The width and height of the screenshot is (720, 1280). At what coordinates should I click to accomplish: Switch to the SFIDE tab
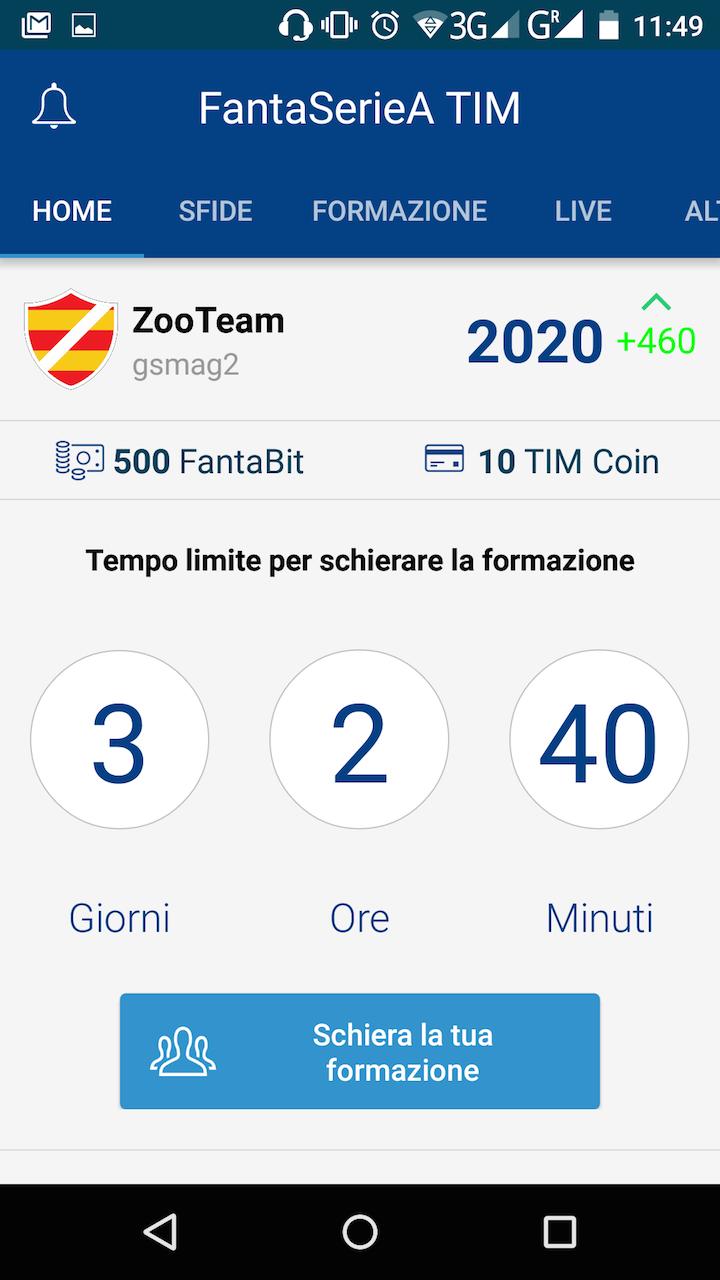click(215, 211)
